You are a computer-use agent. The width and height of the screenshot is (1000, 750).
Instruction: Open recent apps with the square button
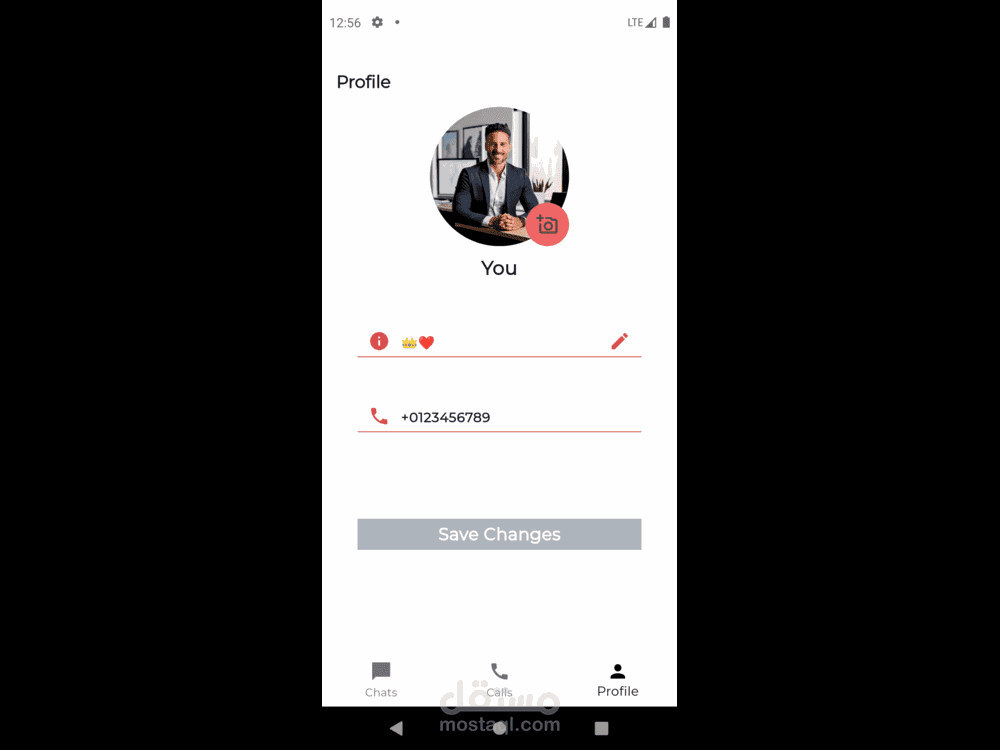tap(601, 728)
